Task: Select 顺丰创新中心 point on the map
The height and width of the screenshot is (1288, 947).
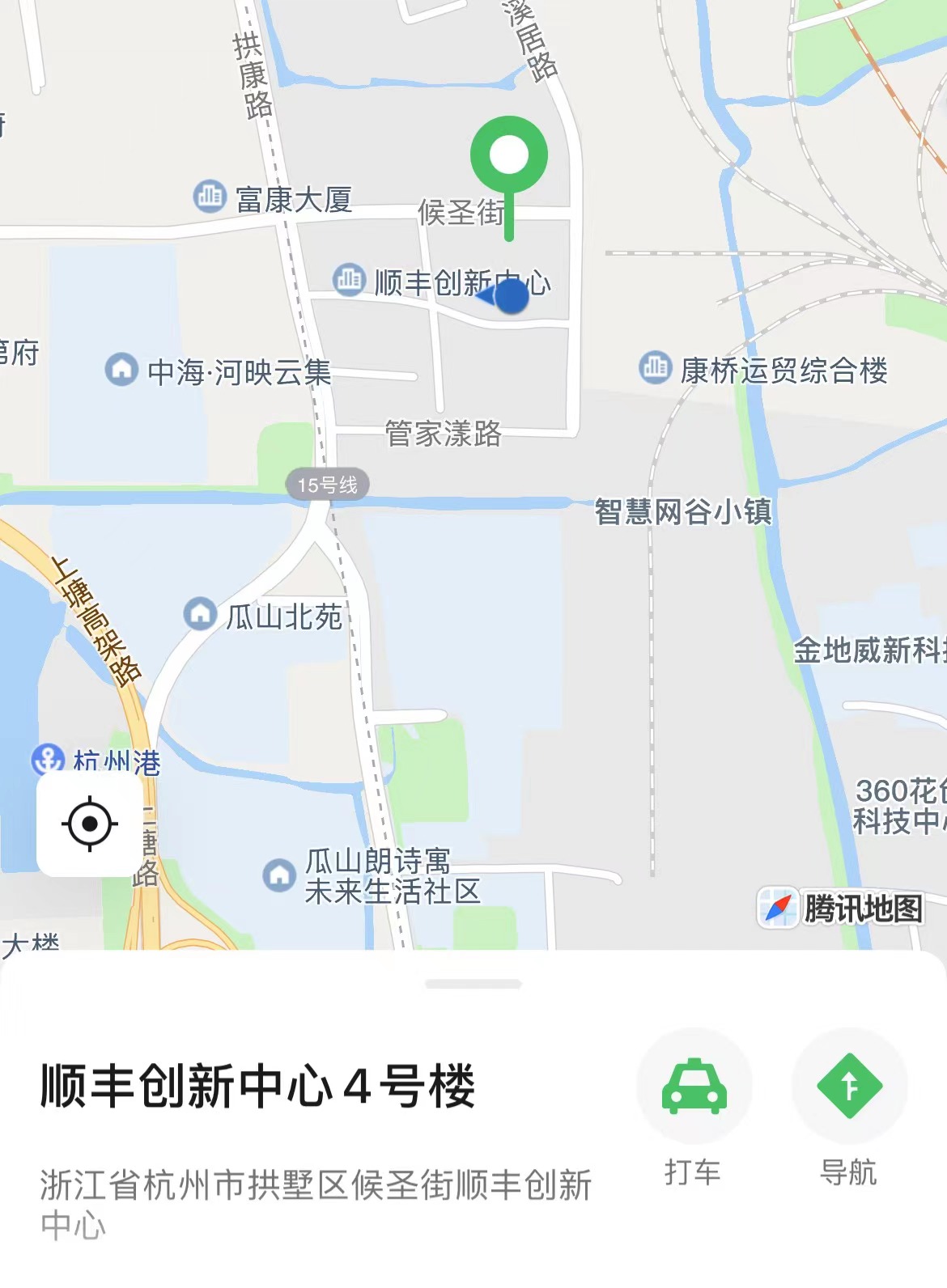Action: pos(349,280)
